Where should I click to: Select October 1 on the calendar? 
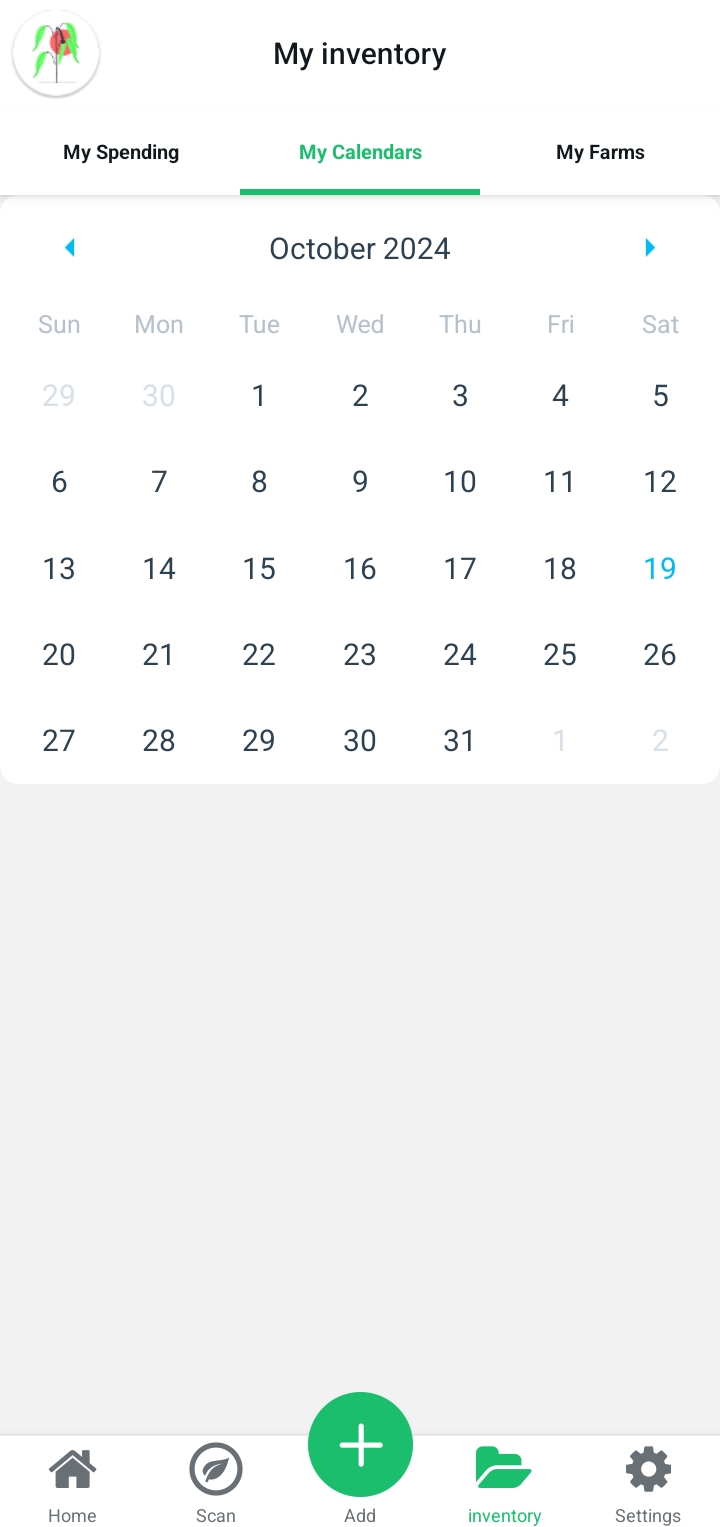pyautogui.click(x=259, y=396)
